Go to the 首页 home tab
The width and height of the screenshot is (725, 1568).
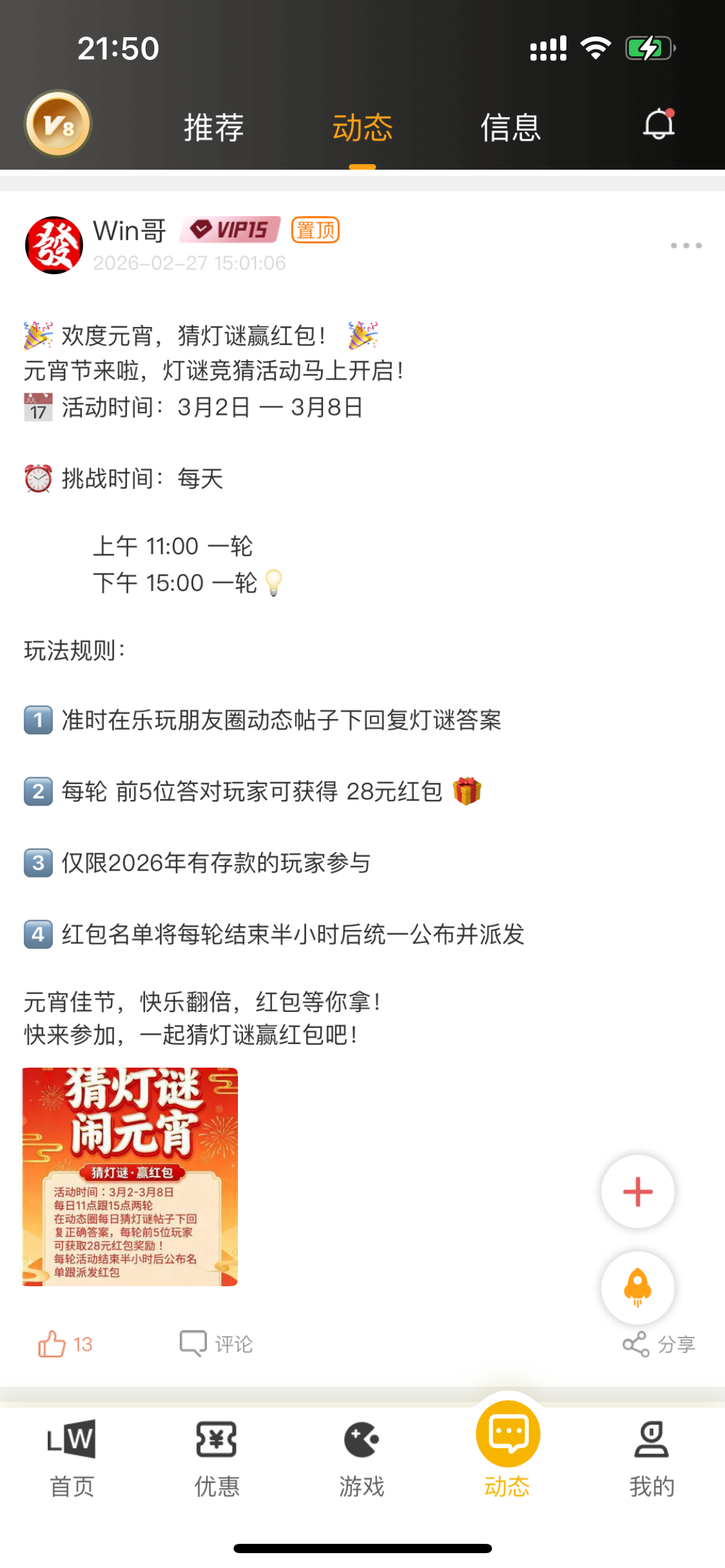72,1458
